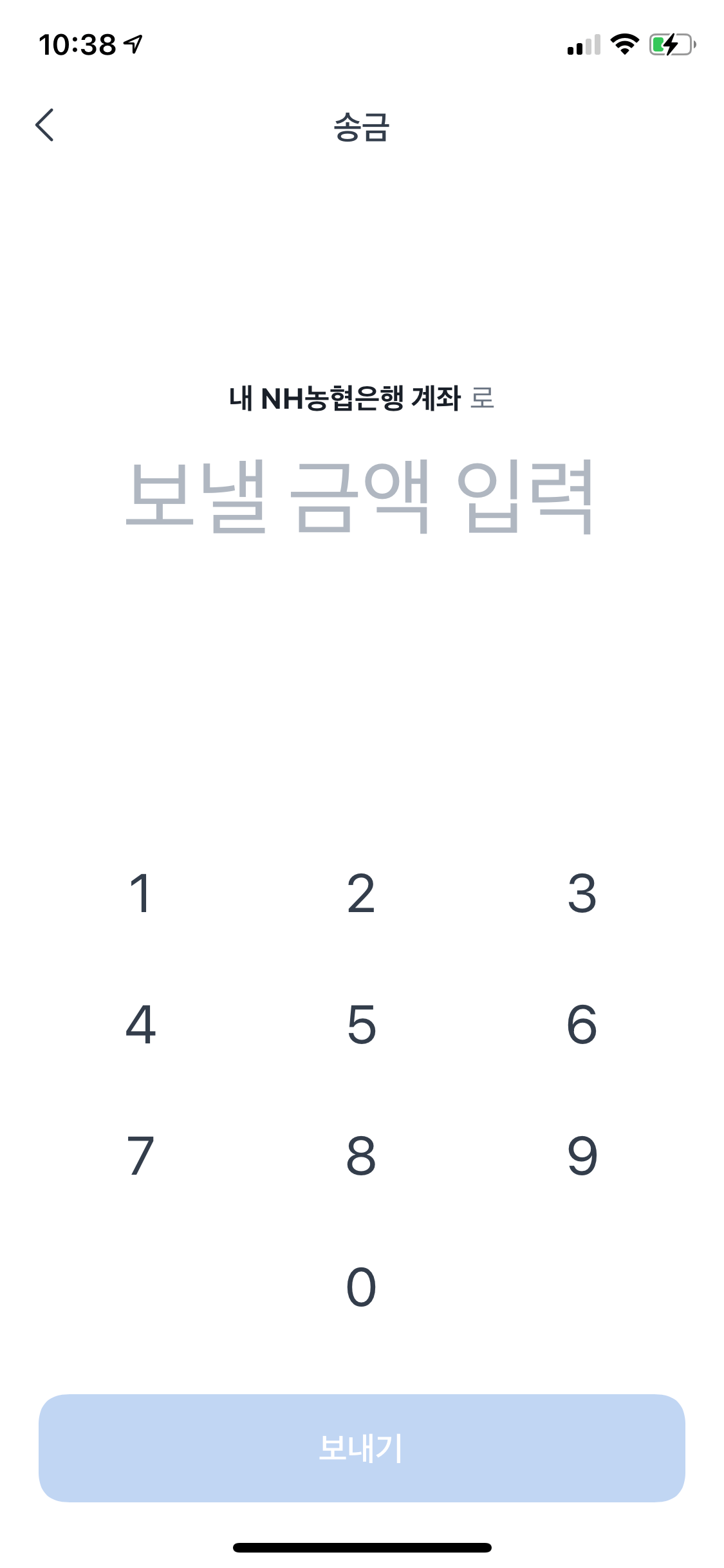Tap number 4 on the keypad

coord(140,1024)
